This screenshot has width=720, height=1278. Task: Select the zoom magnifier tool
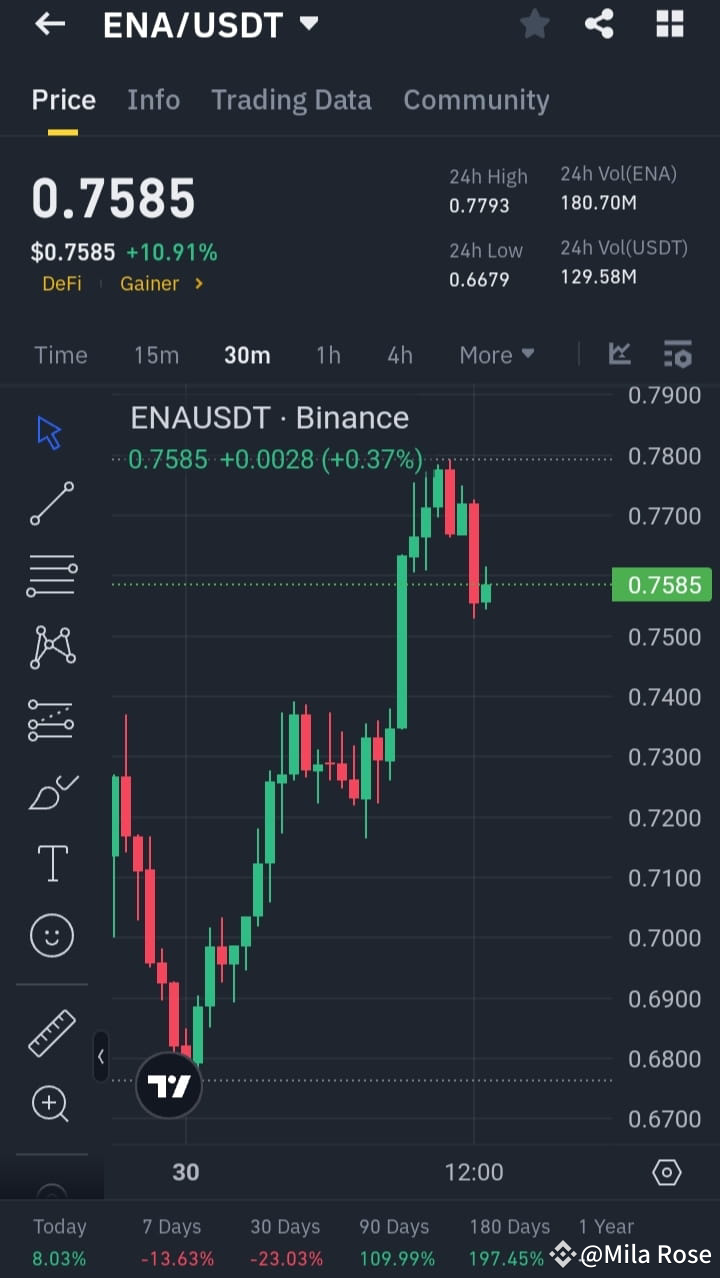tap(50, 1103)
